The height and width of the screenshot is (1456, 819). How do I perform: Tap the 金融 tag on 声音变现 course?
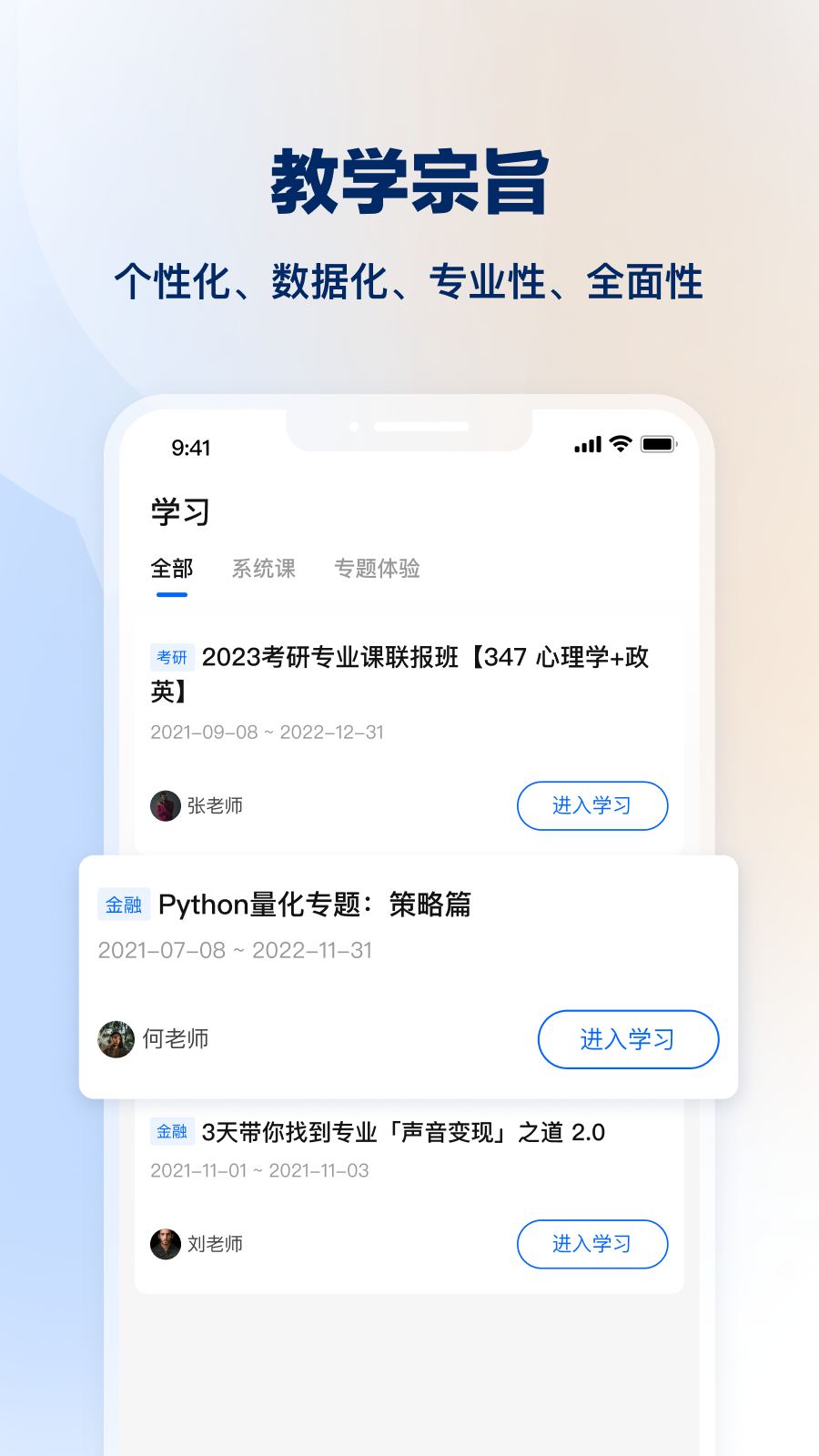(172, 1132)
